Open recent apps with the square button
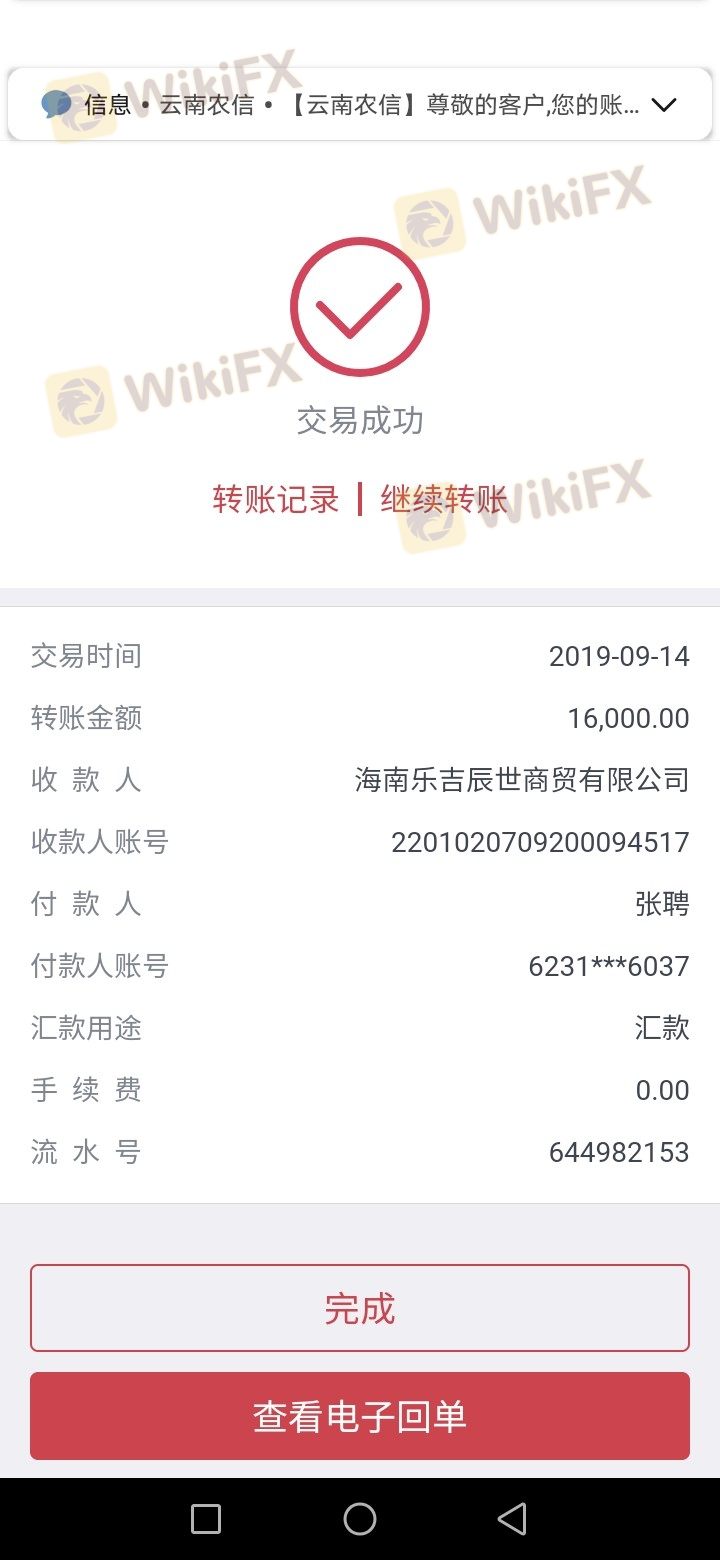720x1560 pixels. (206, 1519)
